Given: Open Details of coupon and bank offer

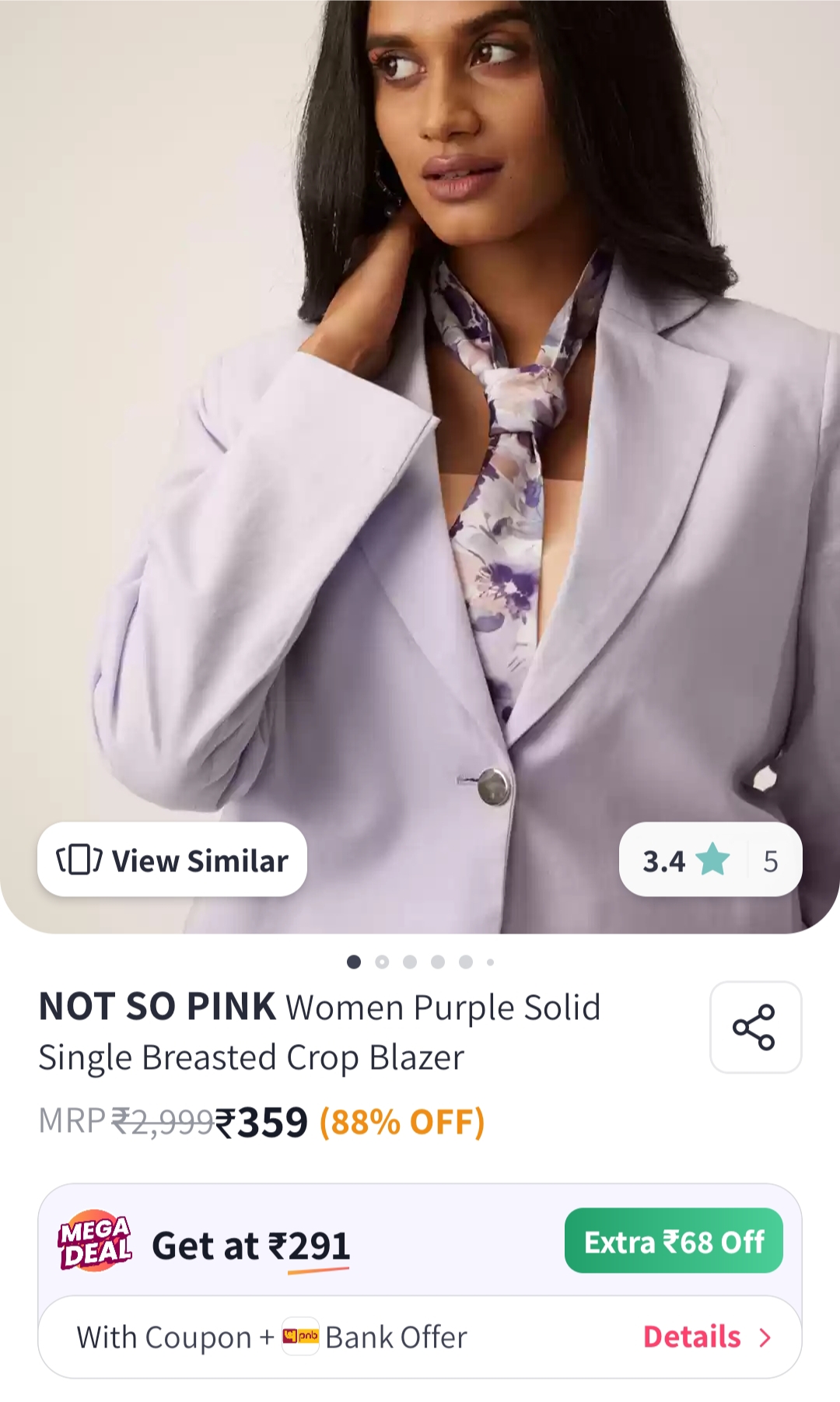Looking at the screenshot, I should (706, 1337).
